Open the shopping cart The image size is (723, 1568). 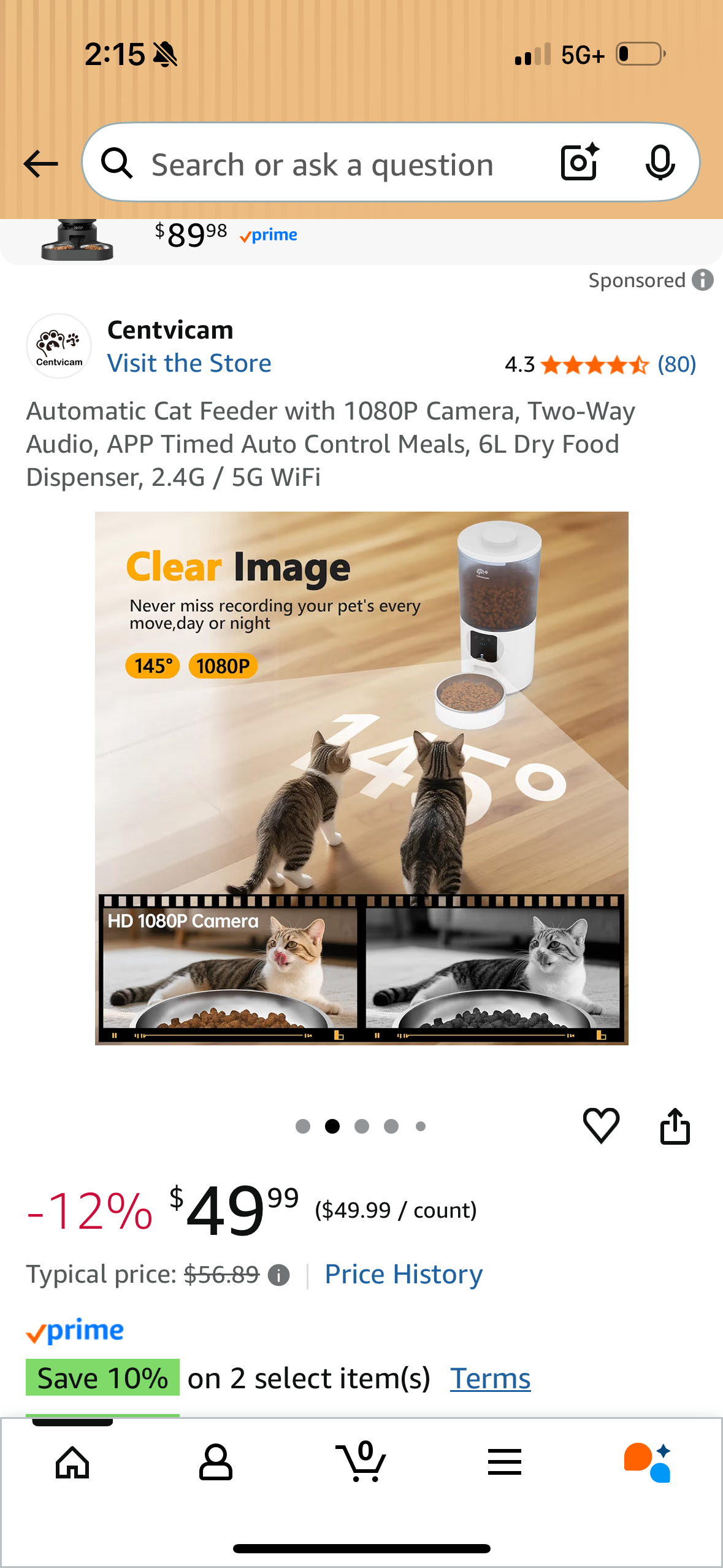361,1462
